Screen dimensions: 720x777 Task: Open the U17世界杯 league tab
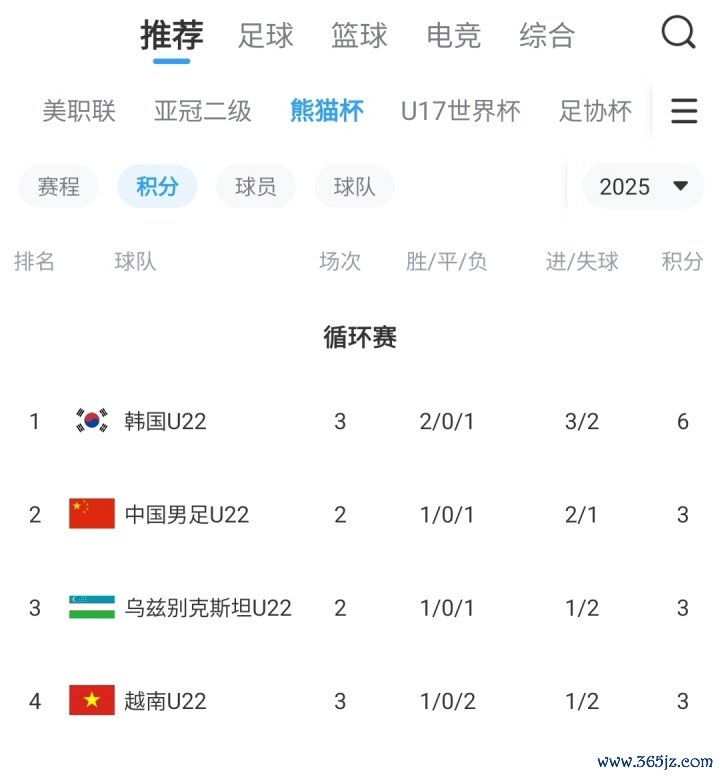point(461,111)
